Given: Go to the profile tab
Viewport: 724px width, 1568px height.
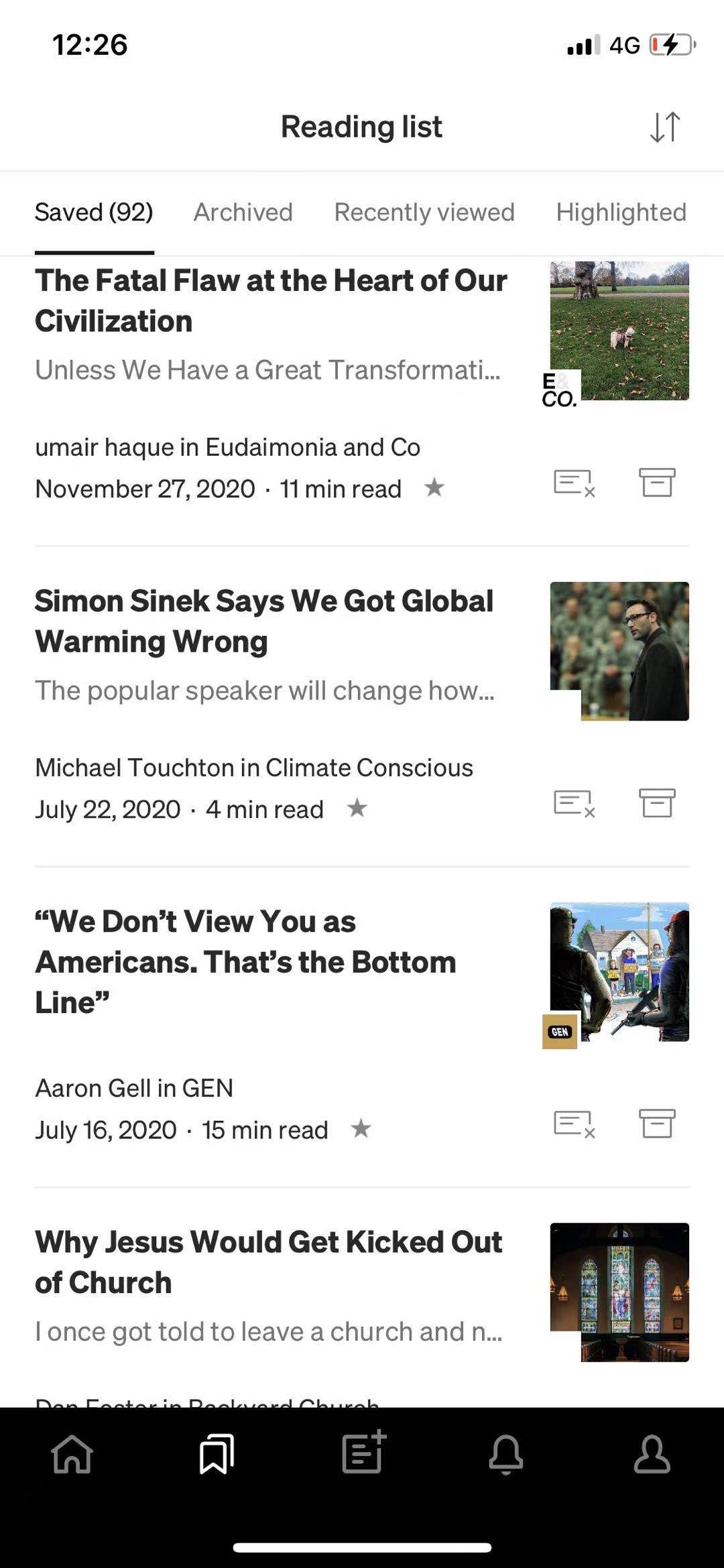Looking at the screenshot, I should (x=652, y=1455).
